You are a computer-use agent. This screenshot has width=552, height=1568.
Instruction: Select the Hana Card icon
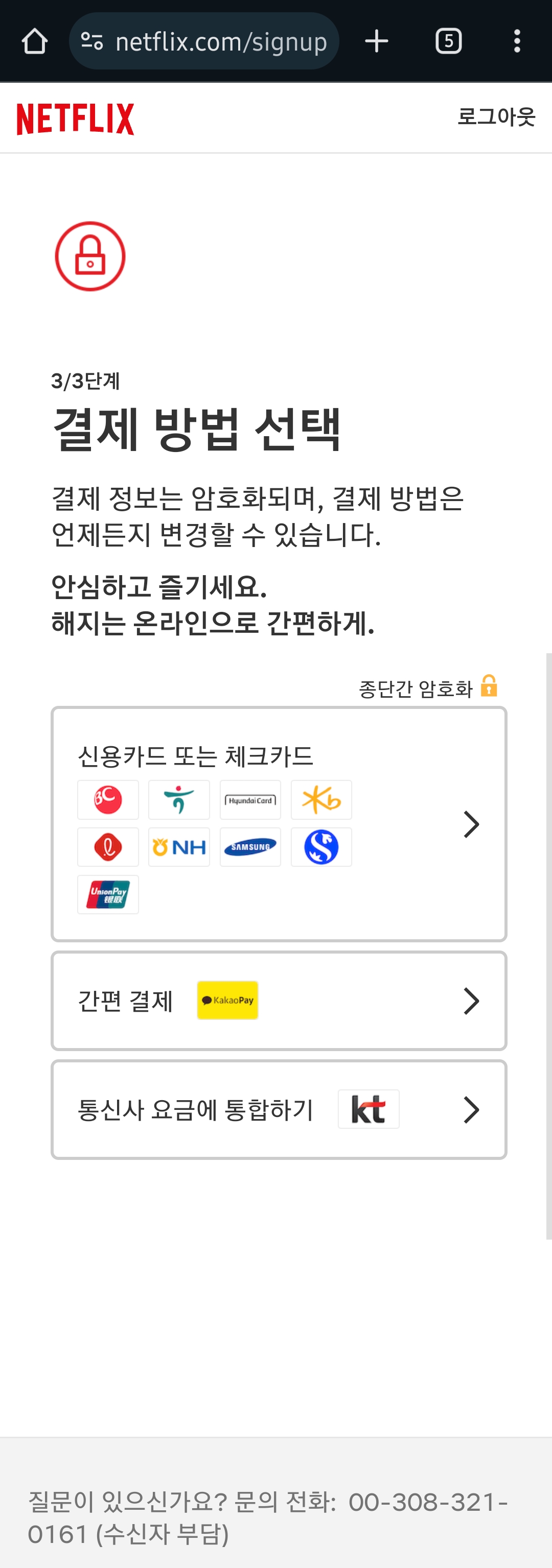[x=178, y=800]
